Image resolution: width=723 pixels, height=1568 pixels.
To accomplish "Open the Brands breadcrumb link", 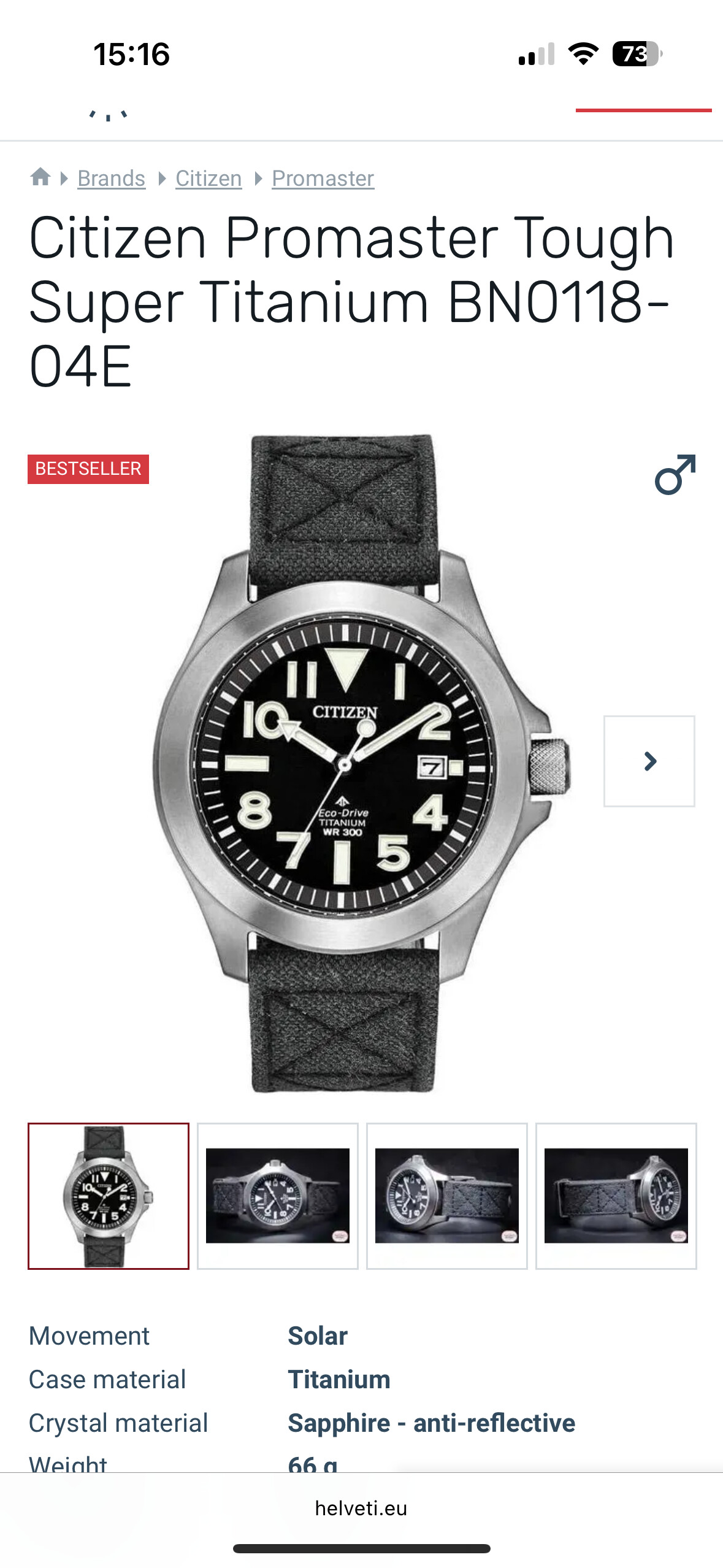I will click(x=111, y=179).
